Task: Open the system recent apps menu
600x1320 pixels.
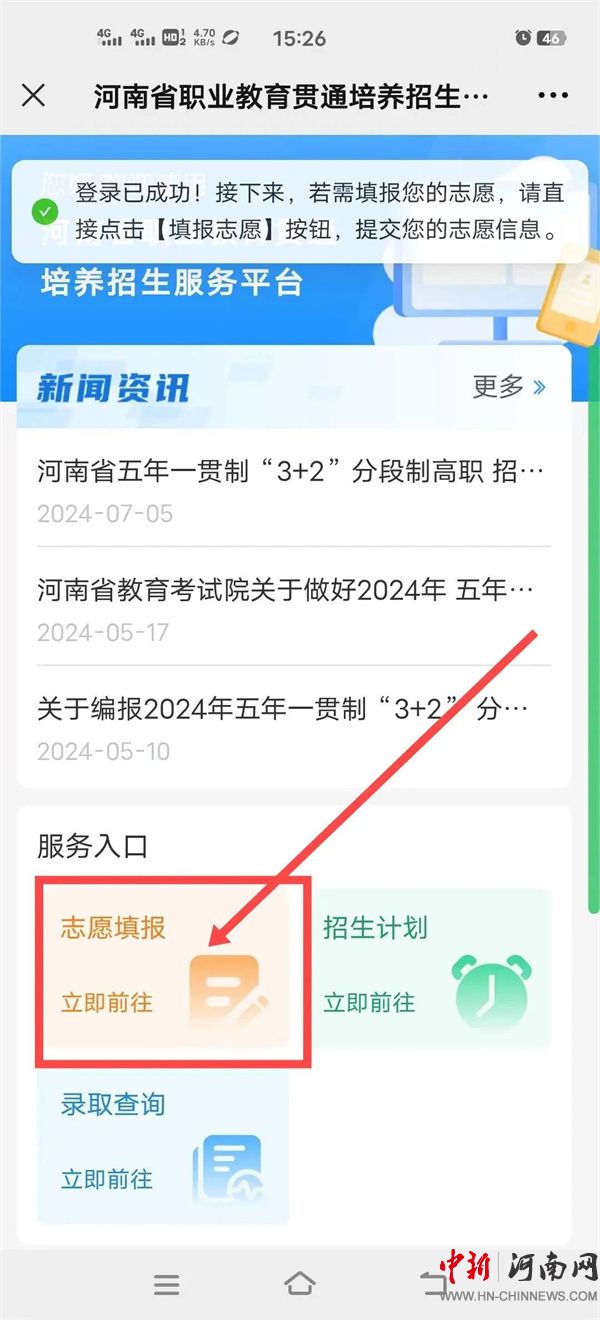Action: click(x=166, y=1284)
